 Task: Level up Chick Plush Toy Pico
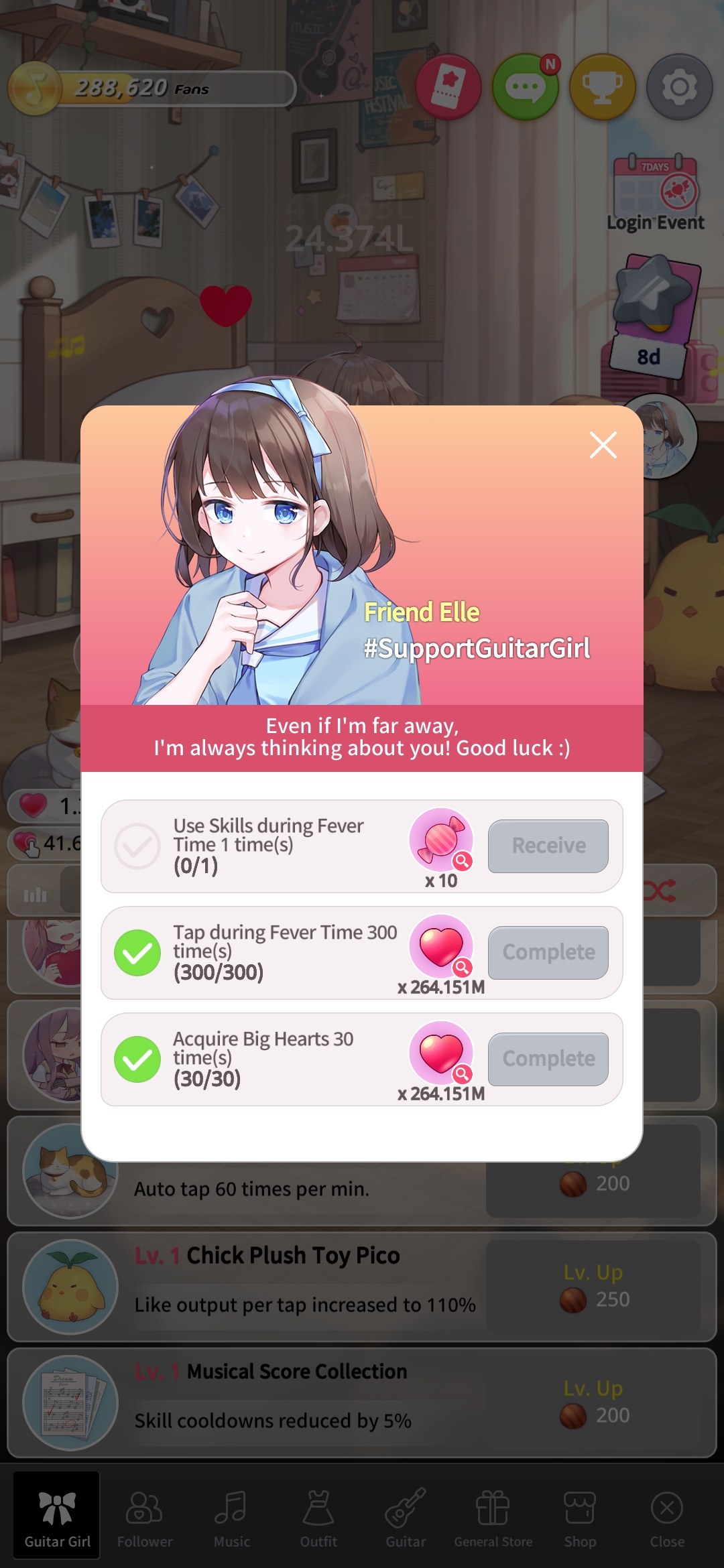tap(593, 1287)
